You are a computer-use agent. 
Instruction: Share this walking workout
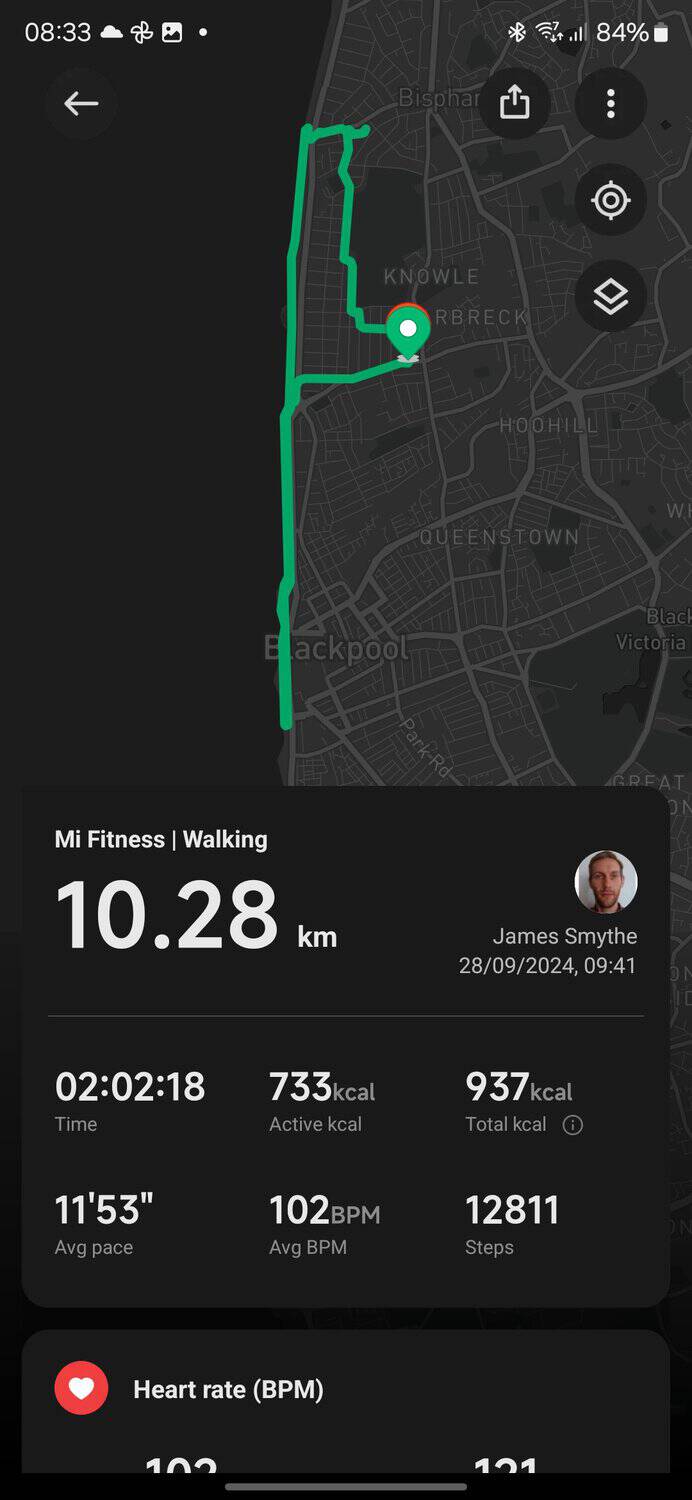pos(514,102)
